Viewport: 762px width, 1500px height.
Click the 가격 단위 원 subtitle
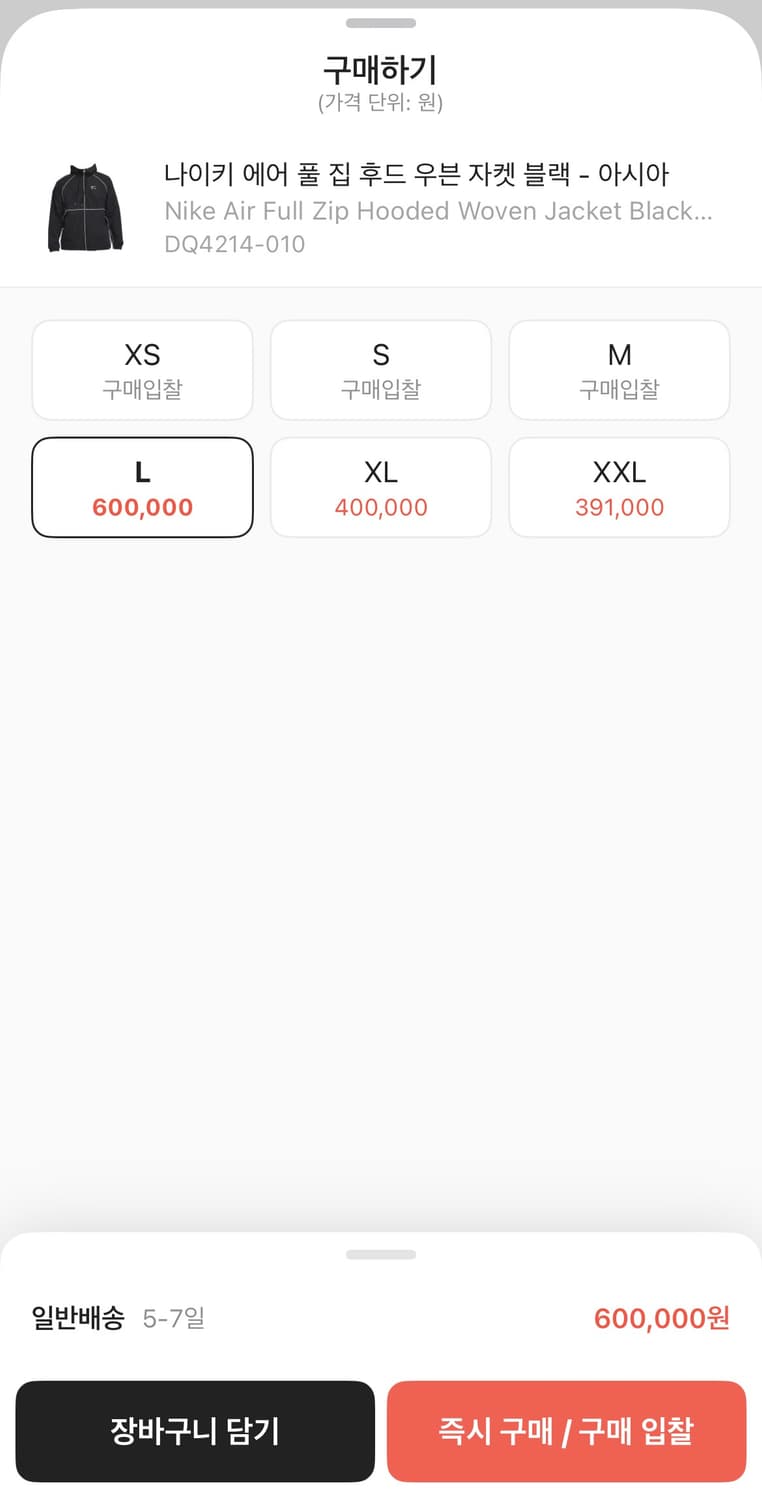point(381,102)
